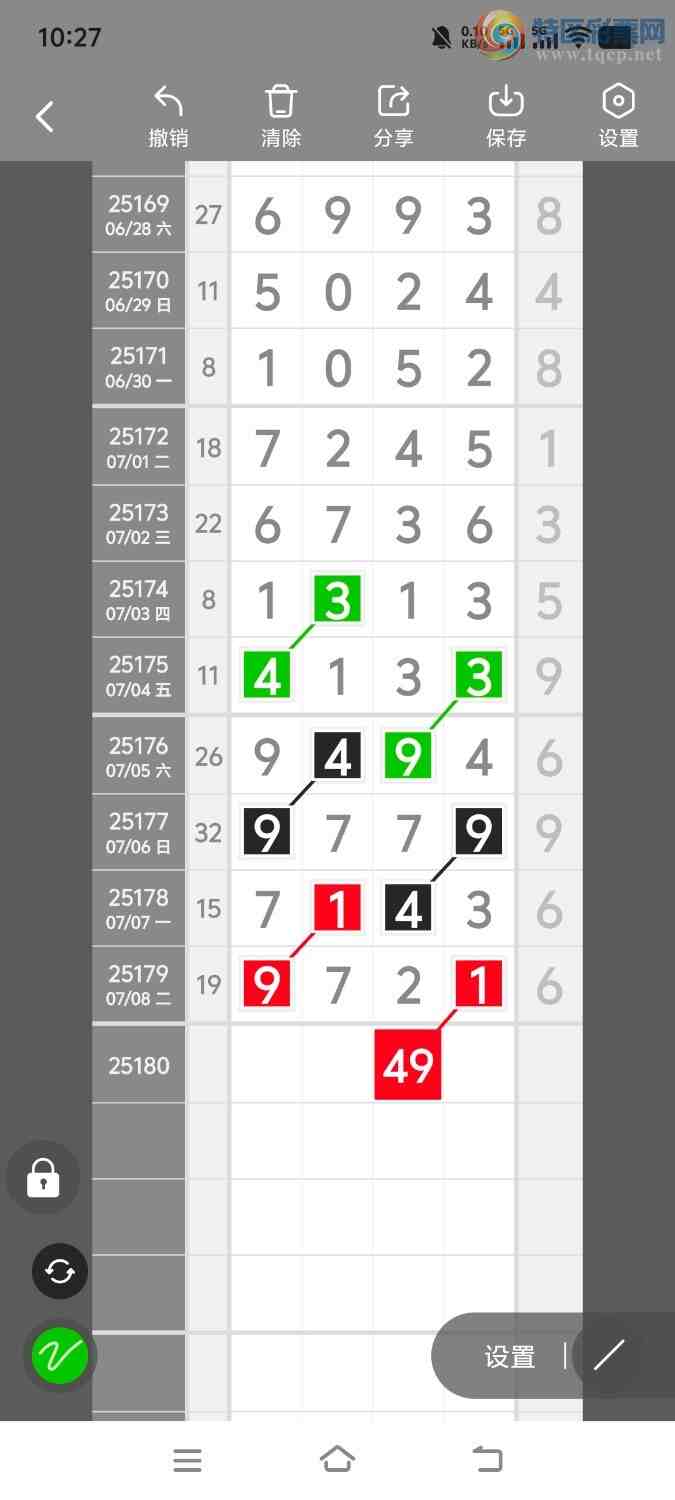Image resolution: width=675 pixels, height=1500 pixels.
Task: Tap the circular refresh arrows button
Action: pyautogui.click(x=60, y=1271)
